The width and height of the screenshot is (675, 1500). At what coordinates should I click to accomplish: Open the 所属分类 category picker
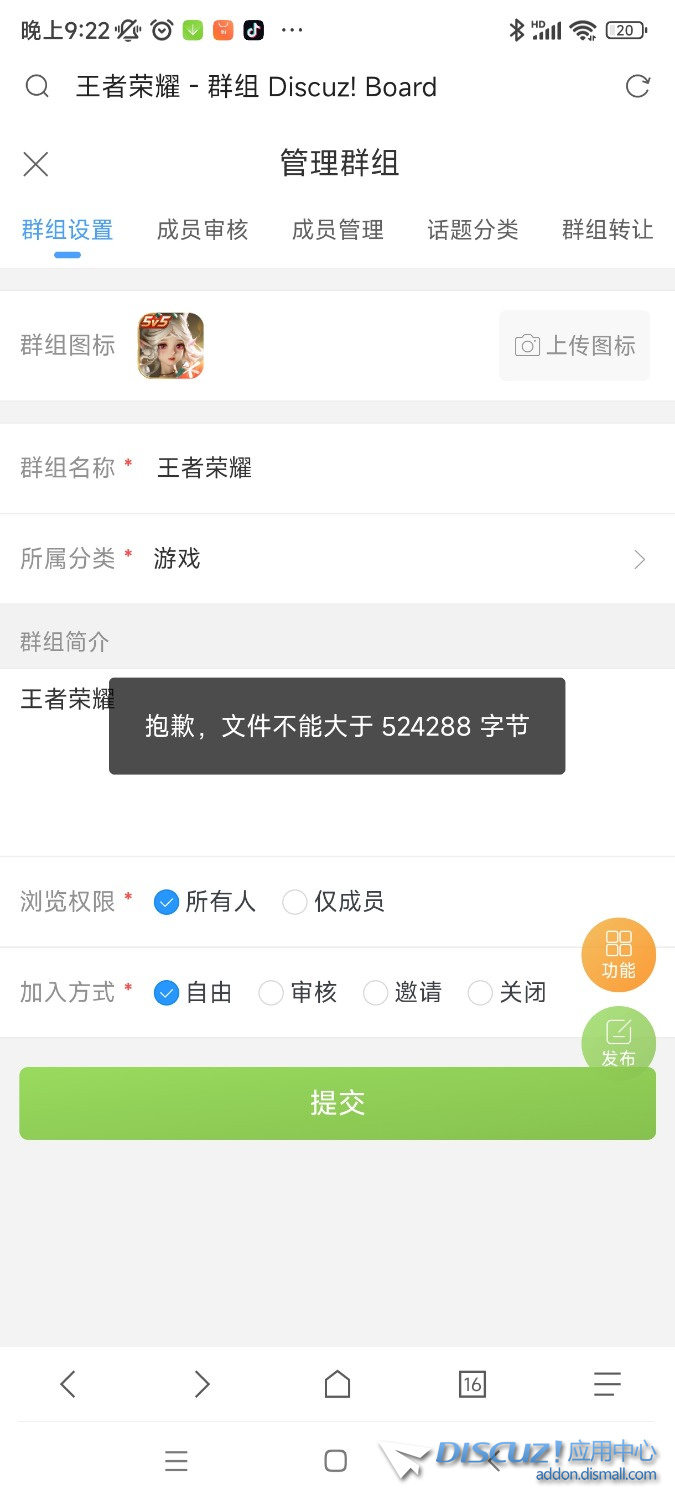point(337,559)
